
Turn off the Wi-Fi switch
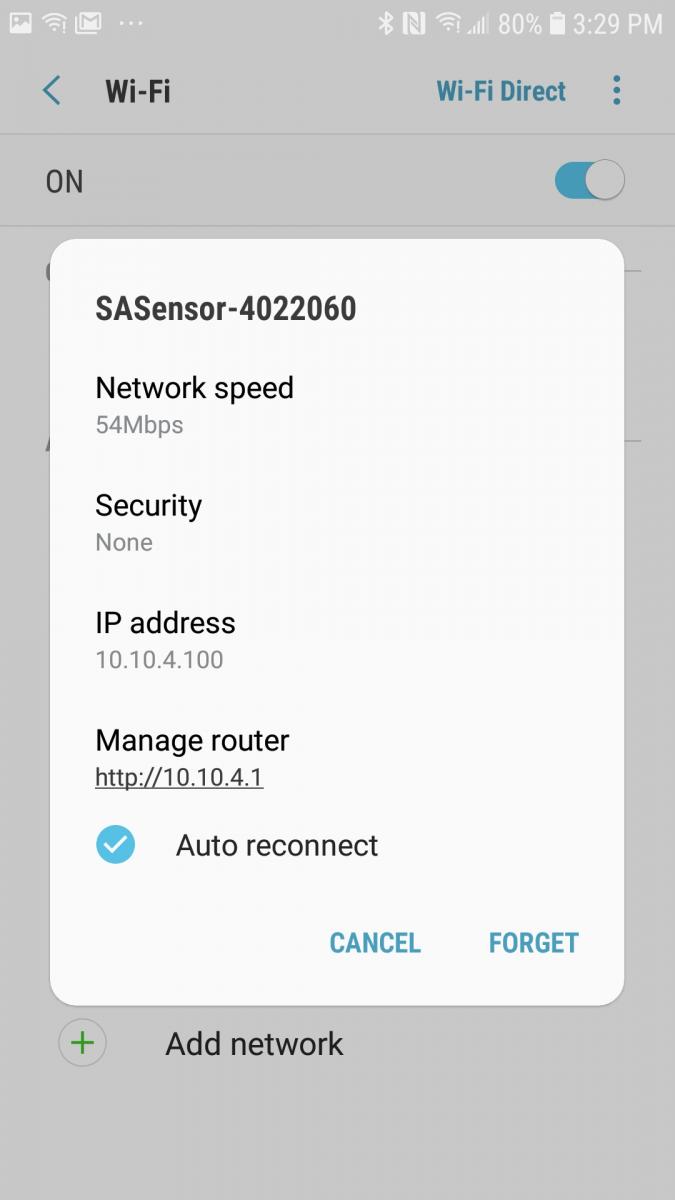(x=589, y=181)
